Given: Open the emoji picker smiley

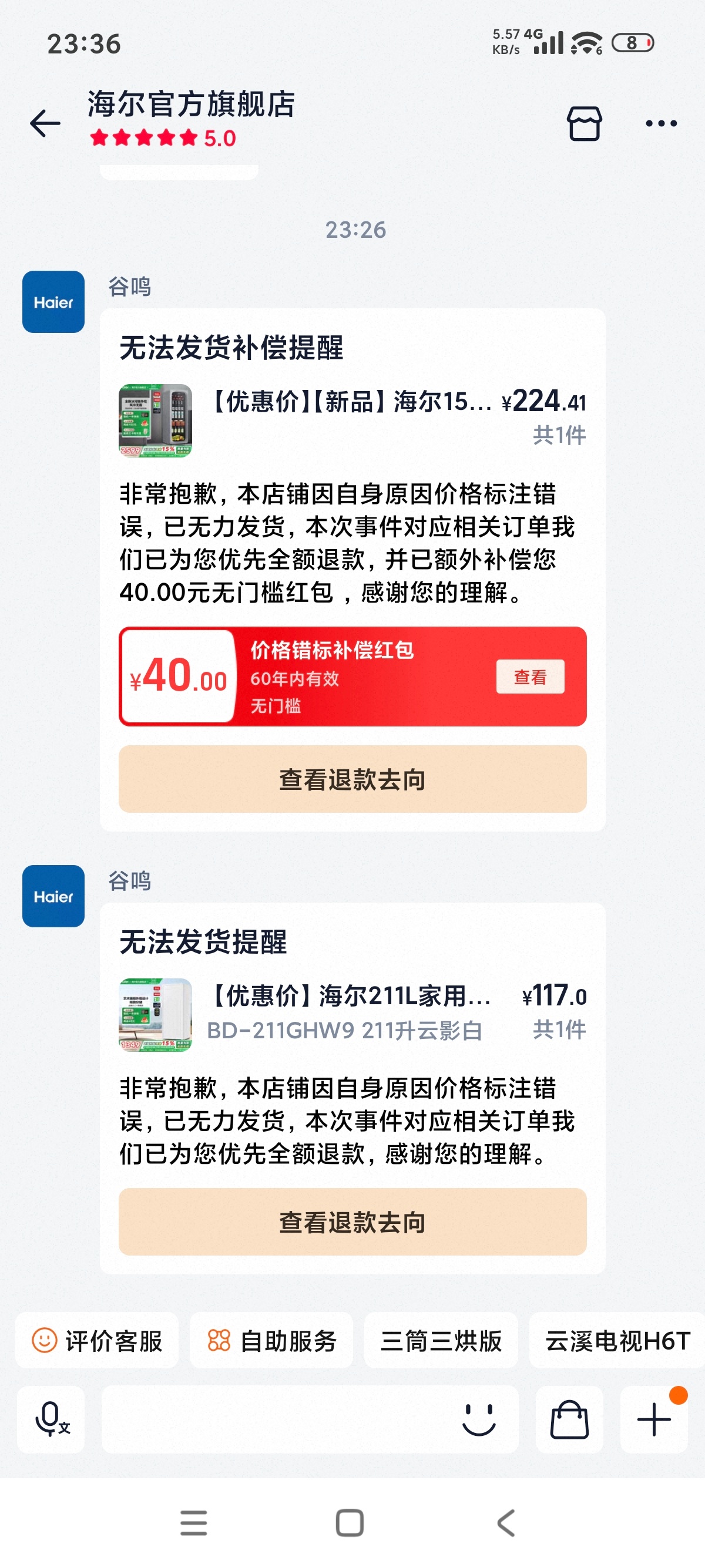Looking at the screenshot, I should (x=479, y=1419).
